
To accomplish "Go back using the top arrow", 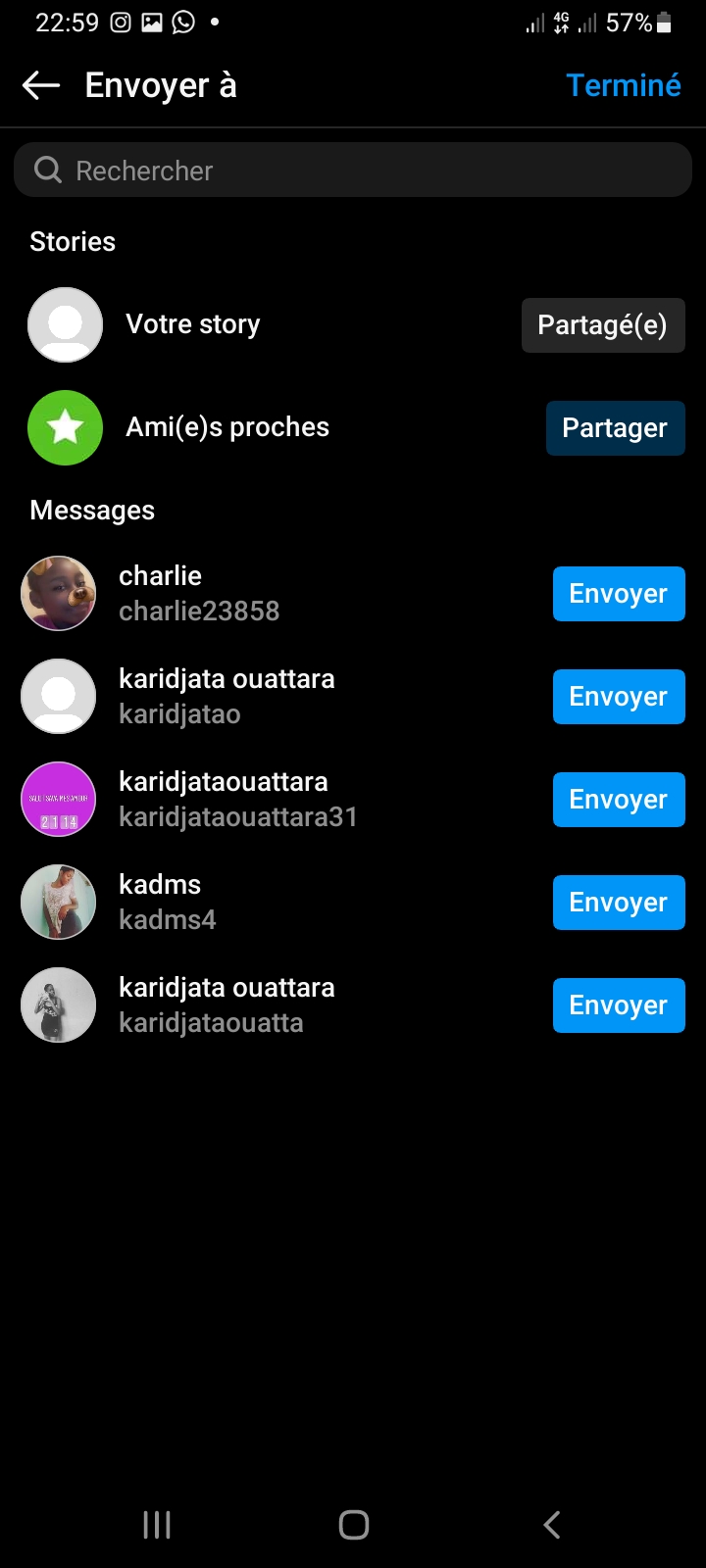I will 41,86.
